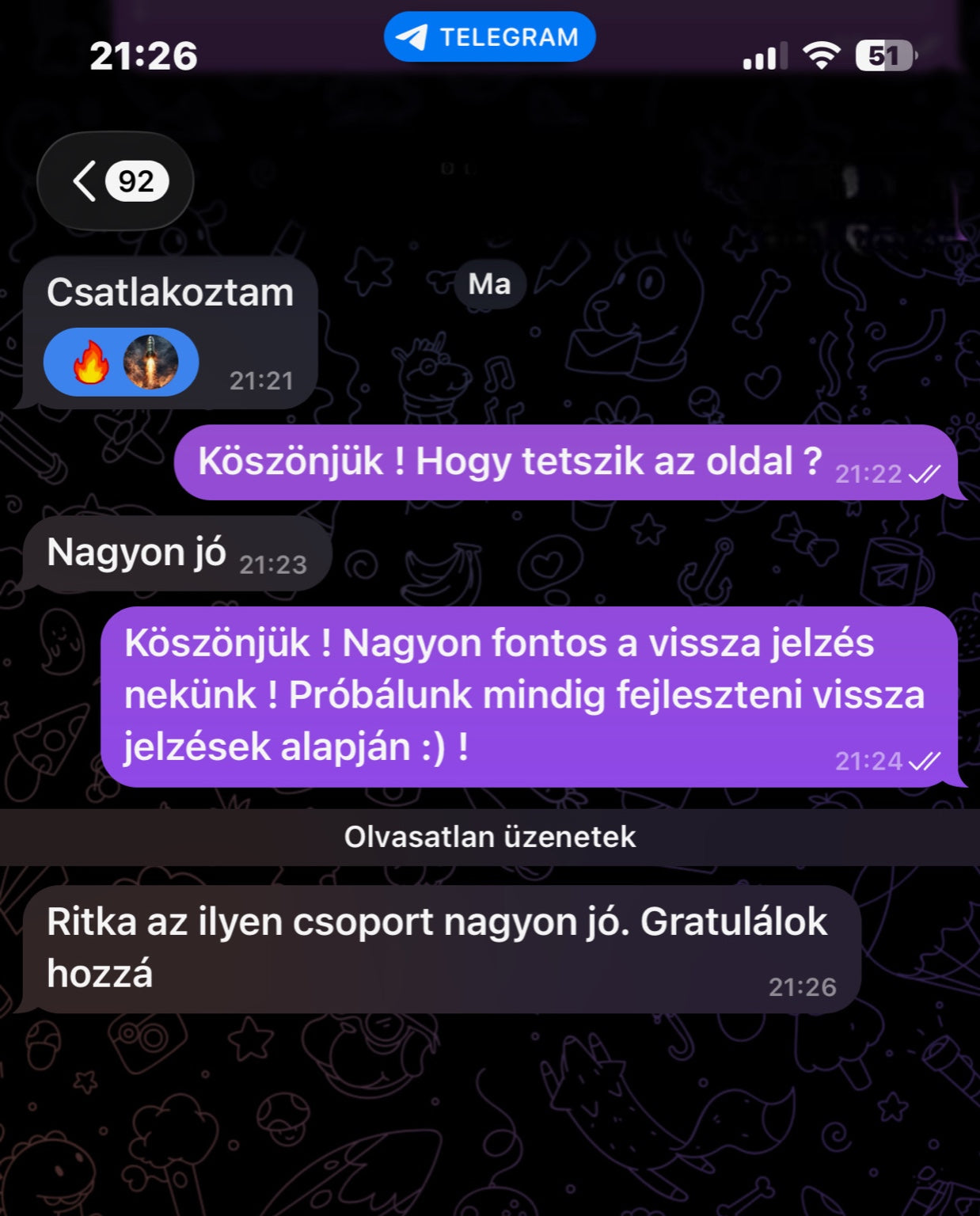
Task: Go back to the chat list
Action: [x=114, y=181]
